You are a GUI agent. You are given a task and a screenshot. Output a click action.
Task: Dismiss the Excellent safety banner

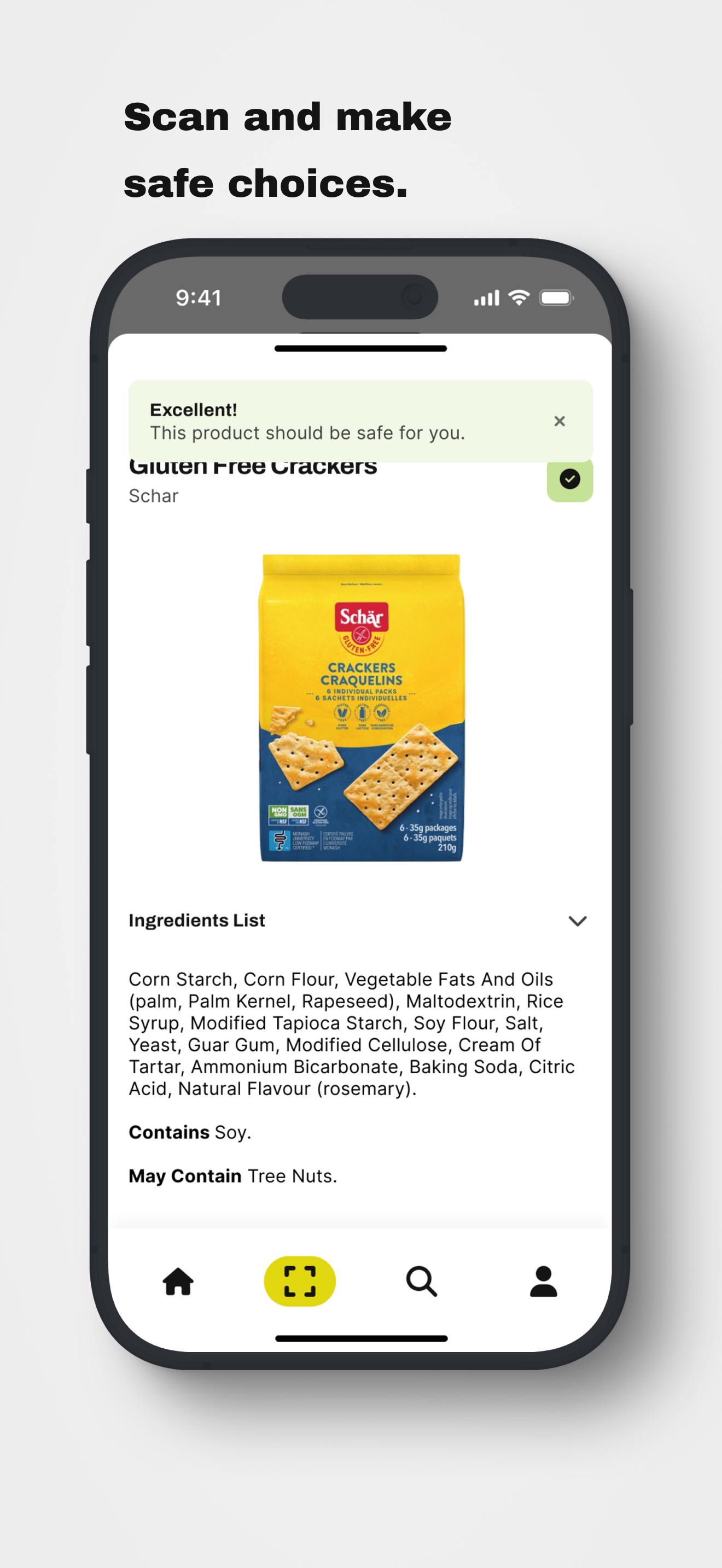point(560,421)
